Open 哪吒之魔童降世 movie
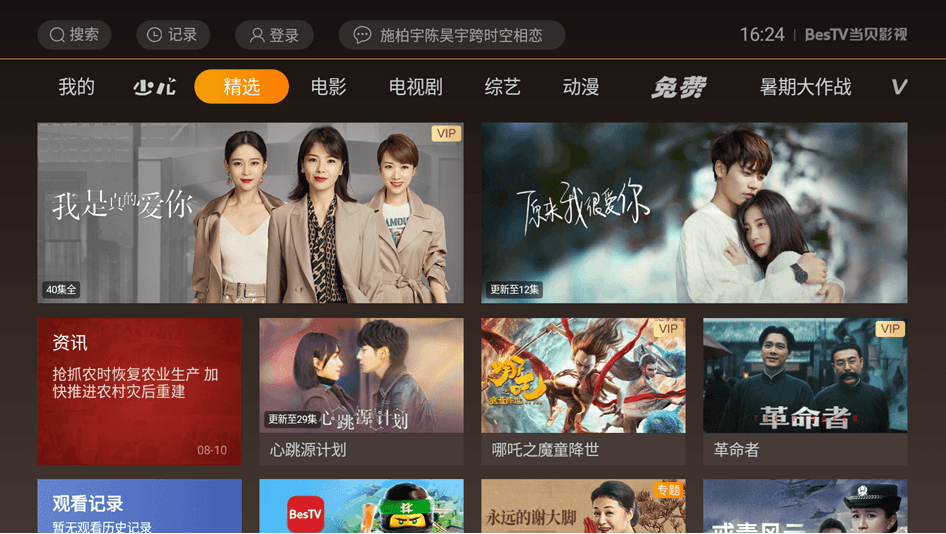Image resolution: width=946 pixels, height=534 pixels. (583, 391)
